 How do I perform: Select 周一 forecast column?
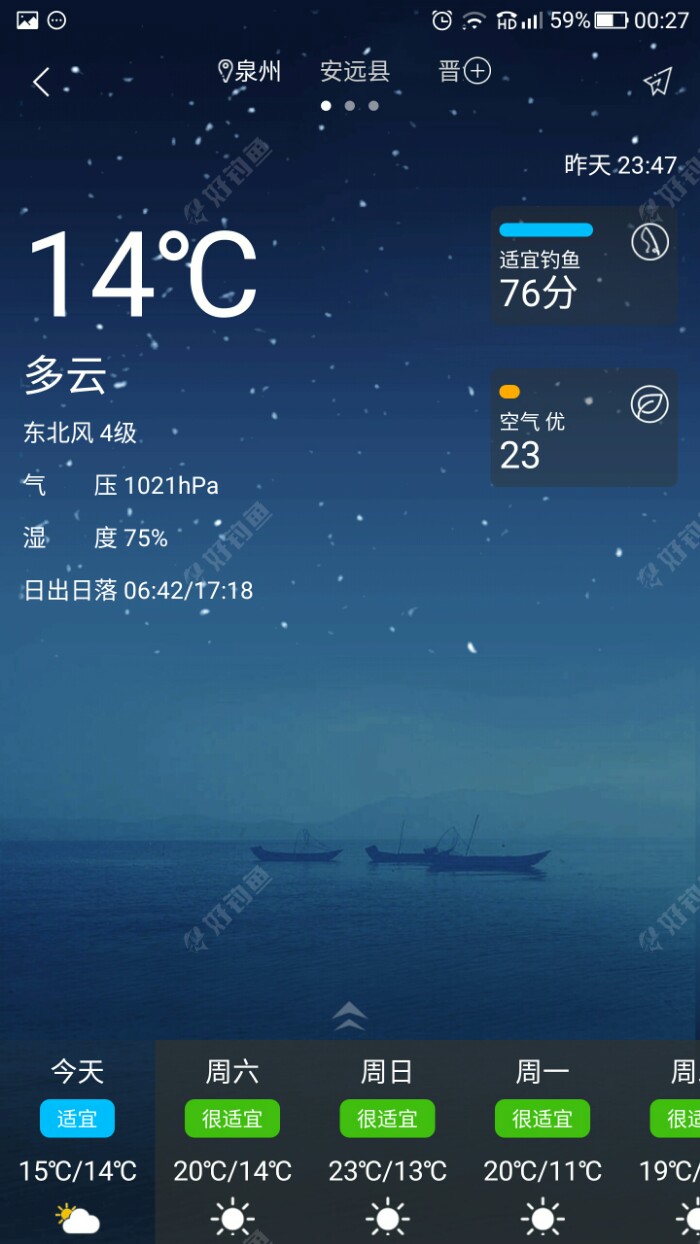pyautogui.click(x=542, y=1140)
